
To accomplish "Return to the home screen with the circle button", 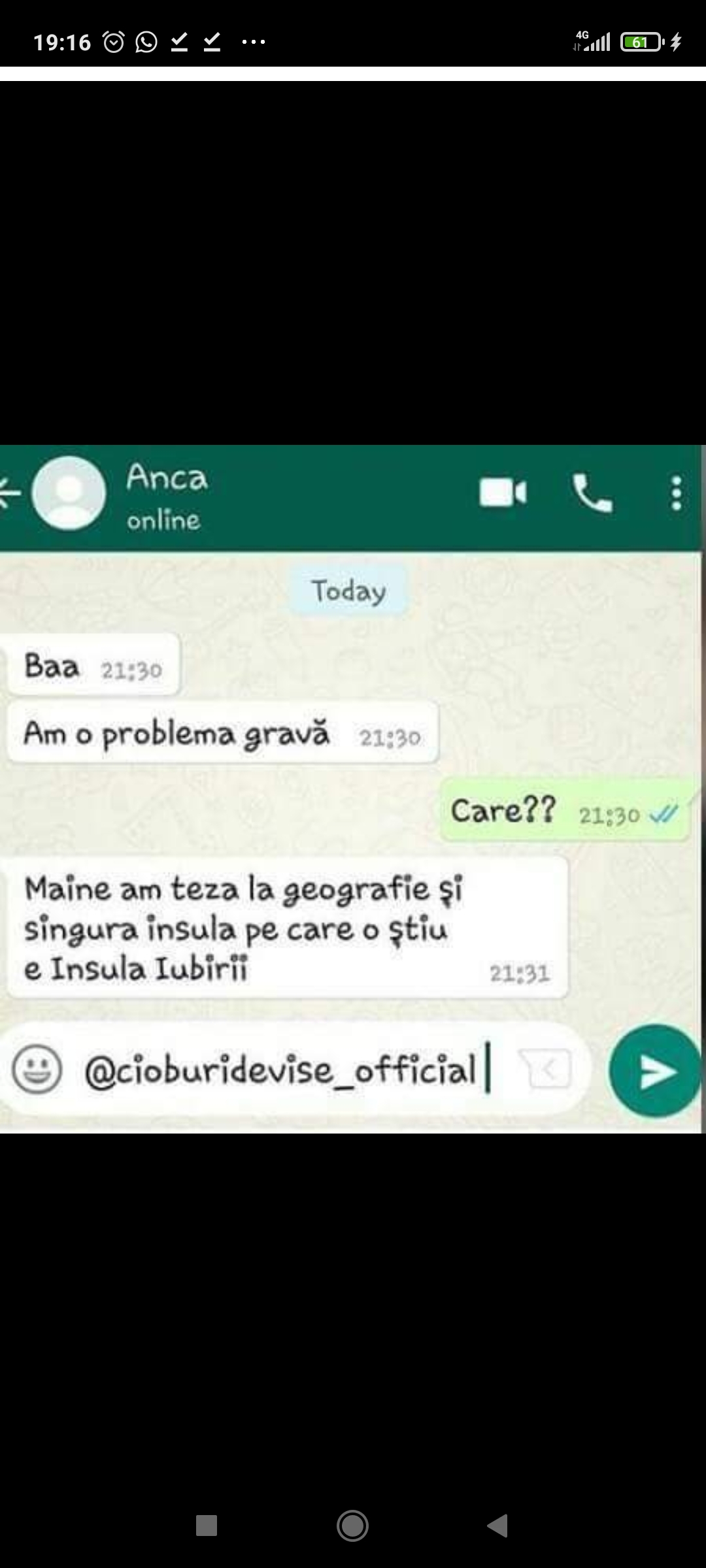I will (352, 1526).
